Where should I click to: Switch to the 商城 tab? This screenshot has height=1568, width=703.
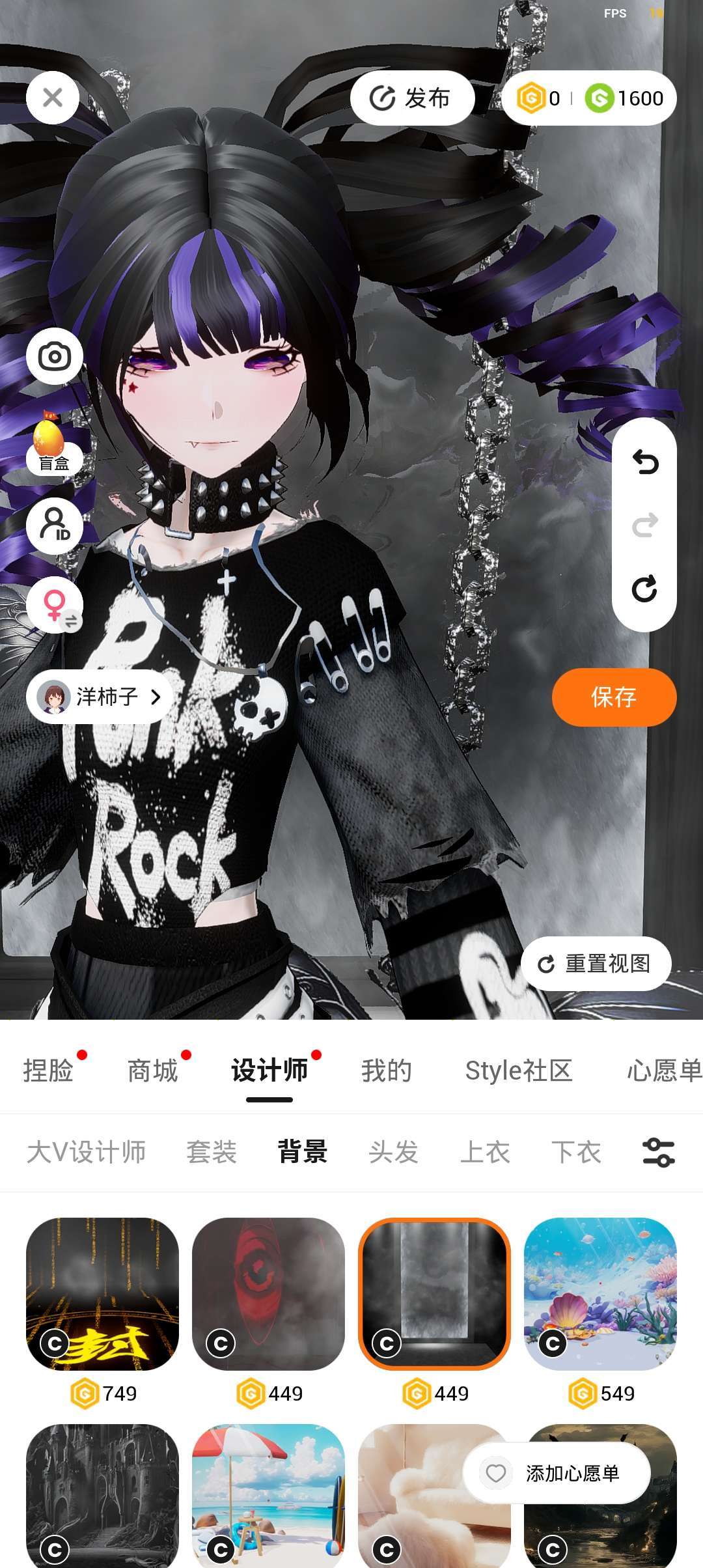(x=152, y=1071)
